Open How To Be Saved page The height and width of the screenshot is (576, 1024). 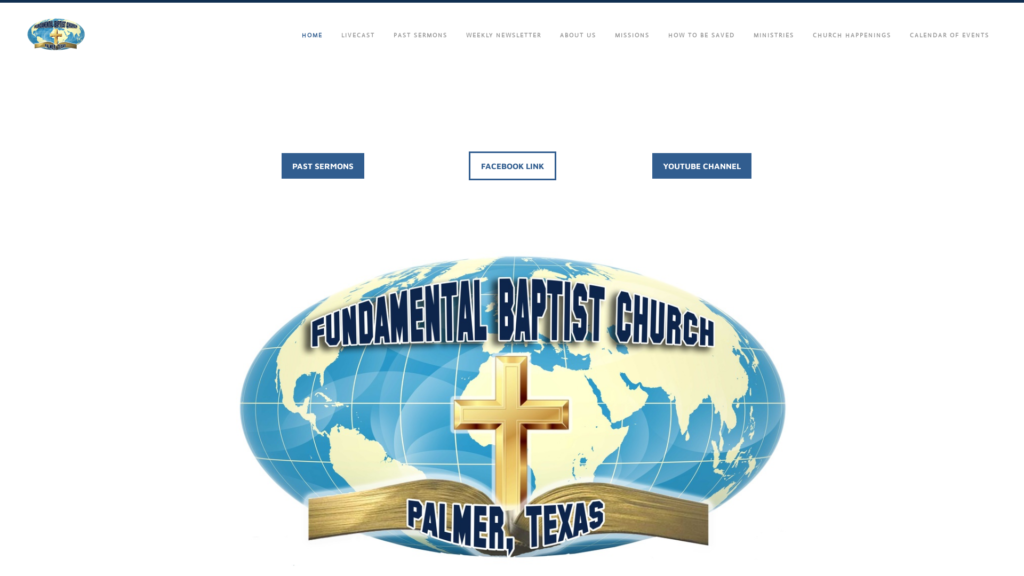click(x=701, y=35)
